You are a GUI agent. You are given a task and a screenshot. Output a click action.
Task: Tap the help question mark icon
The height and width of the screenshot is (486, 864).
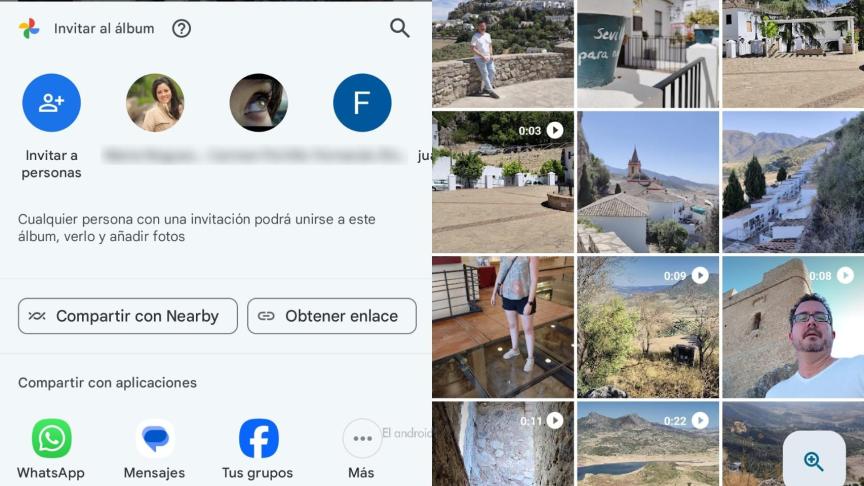point(181,28)
